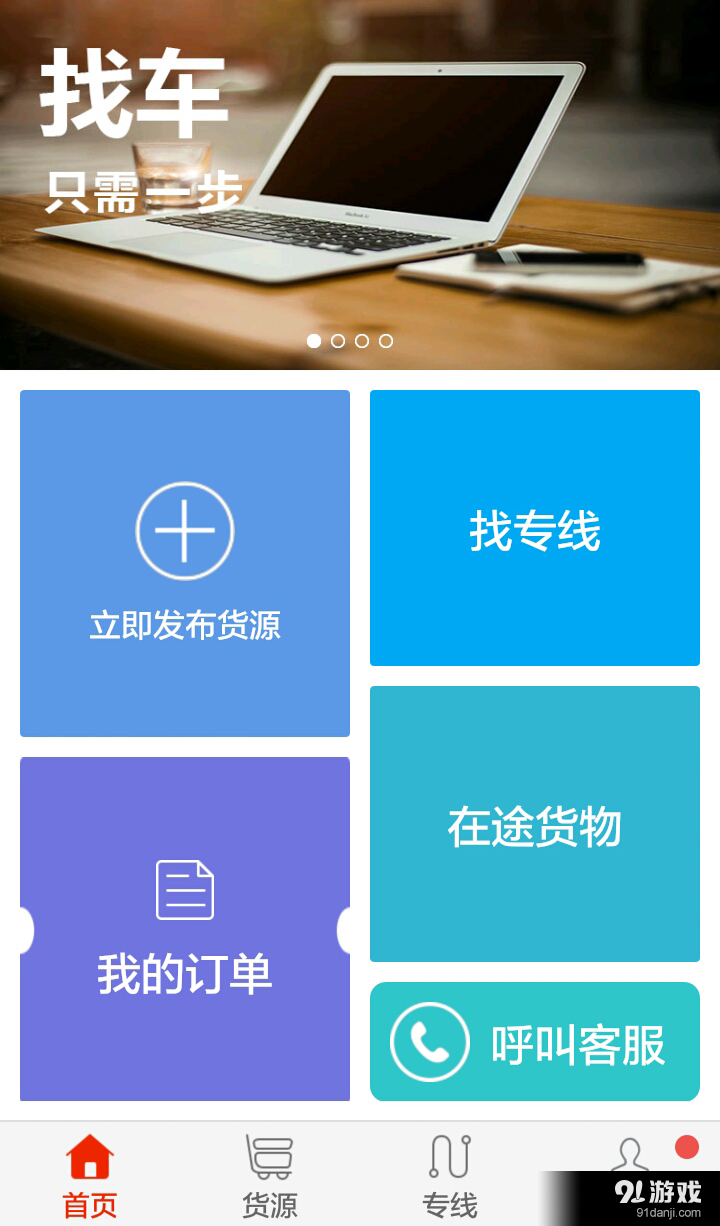View 在途货物 in-transit cargo
The image size is (720, 1226).
click(534, 823)
